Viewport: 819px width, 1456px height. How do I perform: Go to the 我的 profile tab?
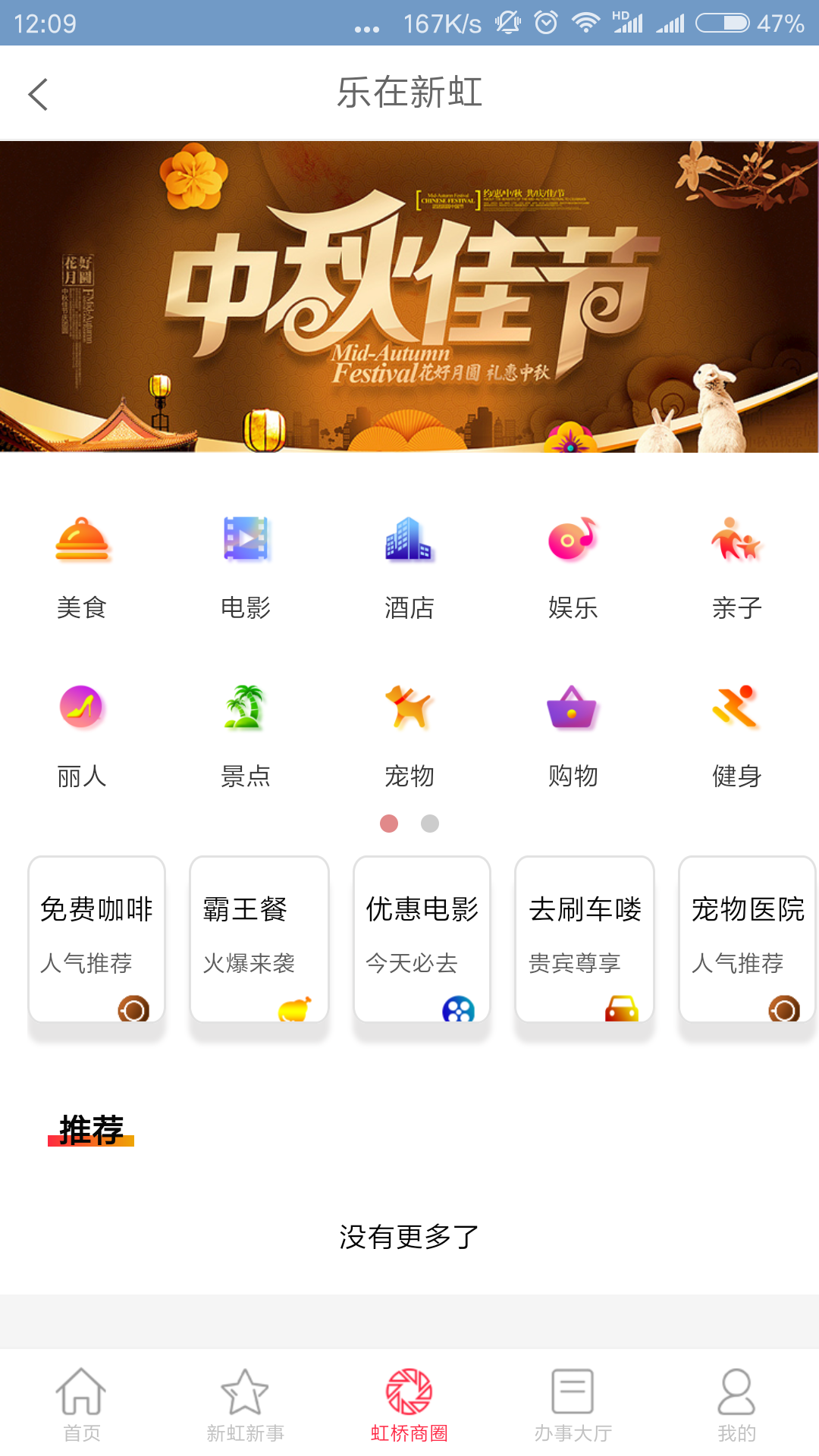point(736,1404)
